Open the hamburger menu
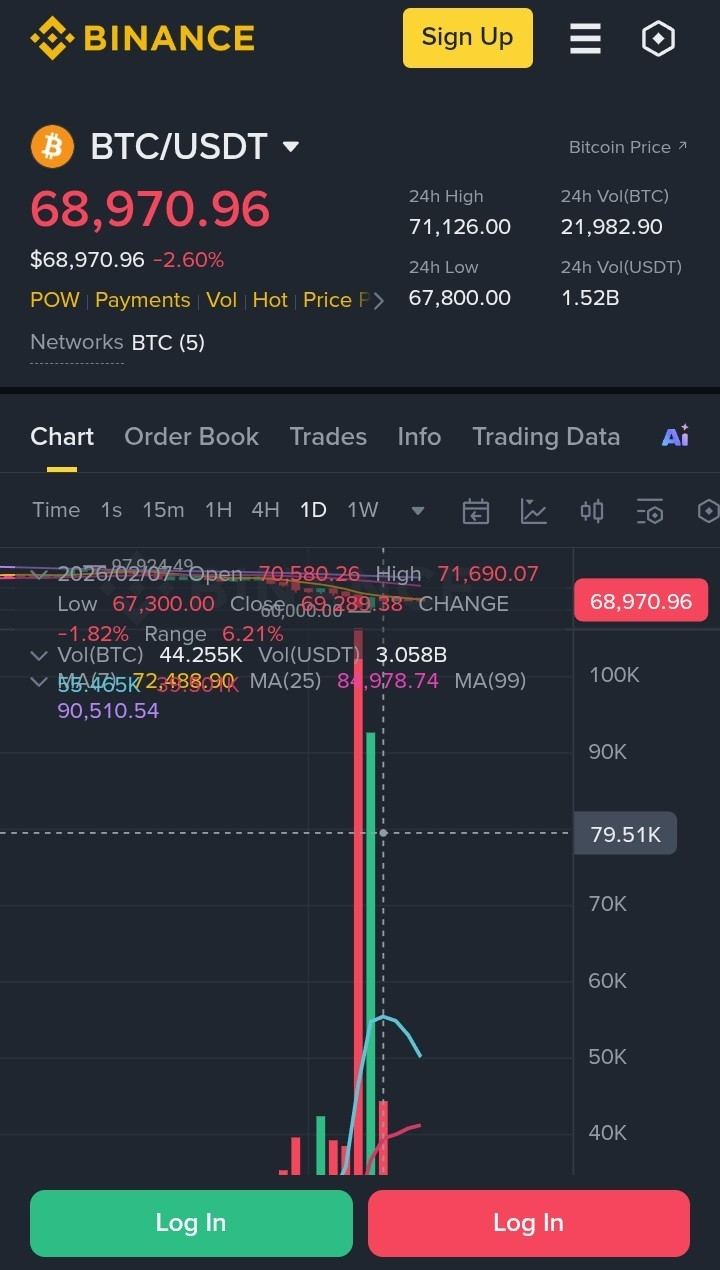Image resolution: width=720 pixels, height=1270 pixels. pos(585,38)
